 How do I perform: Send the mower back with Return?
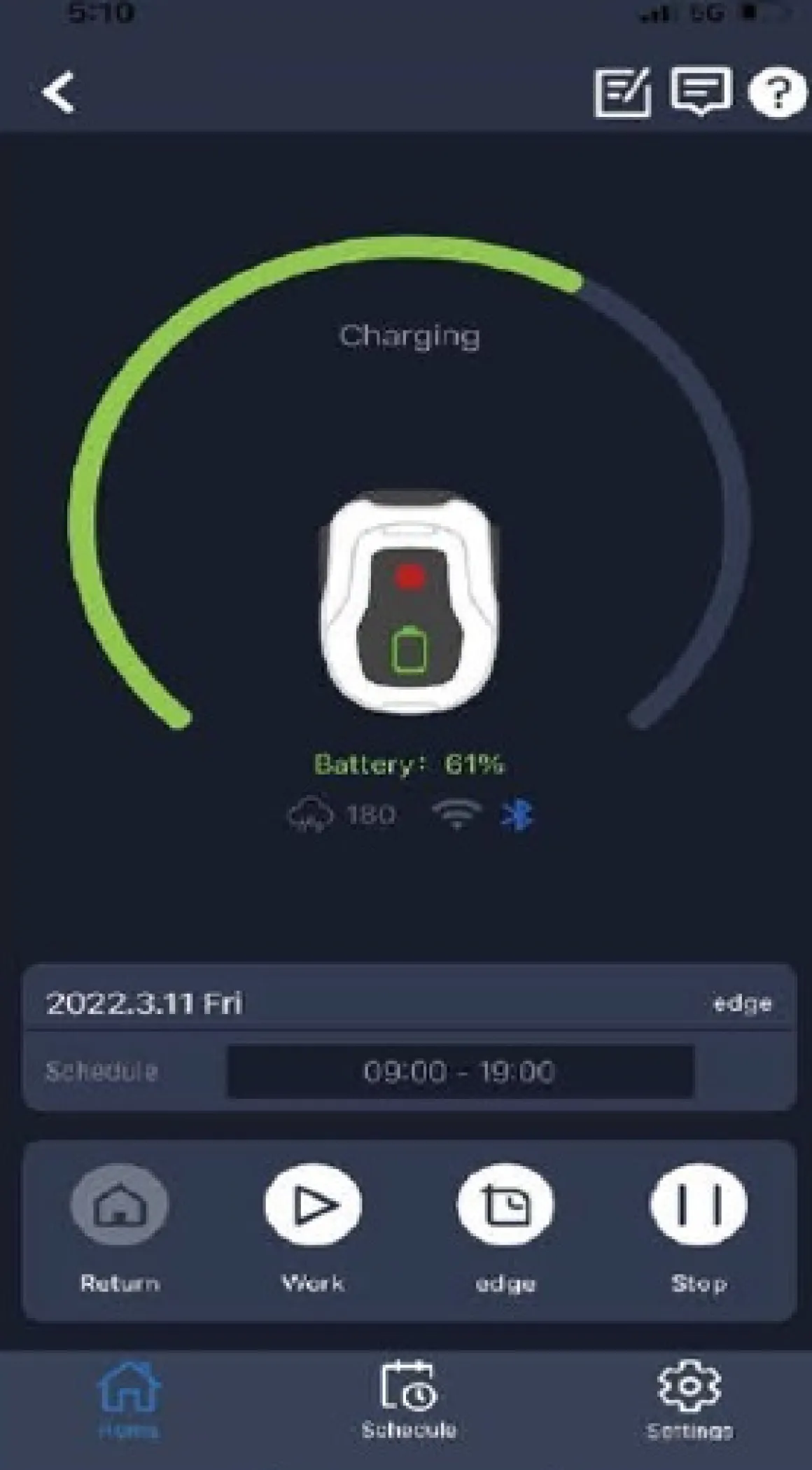pyautogui.click(x=120, y=1229)
